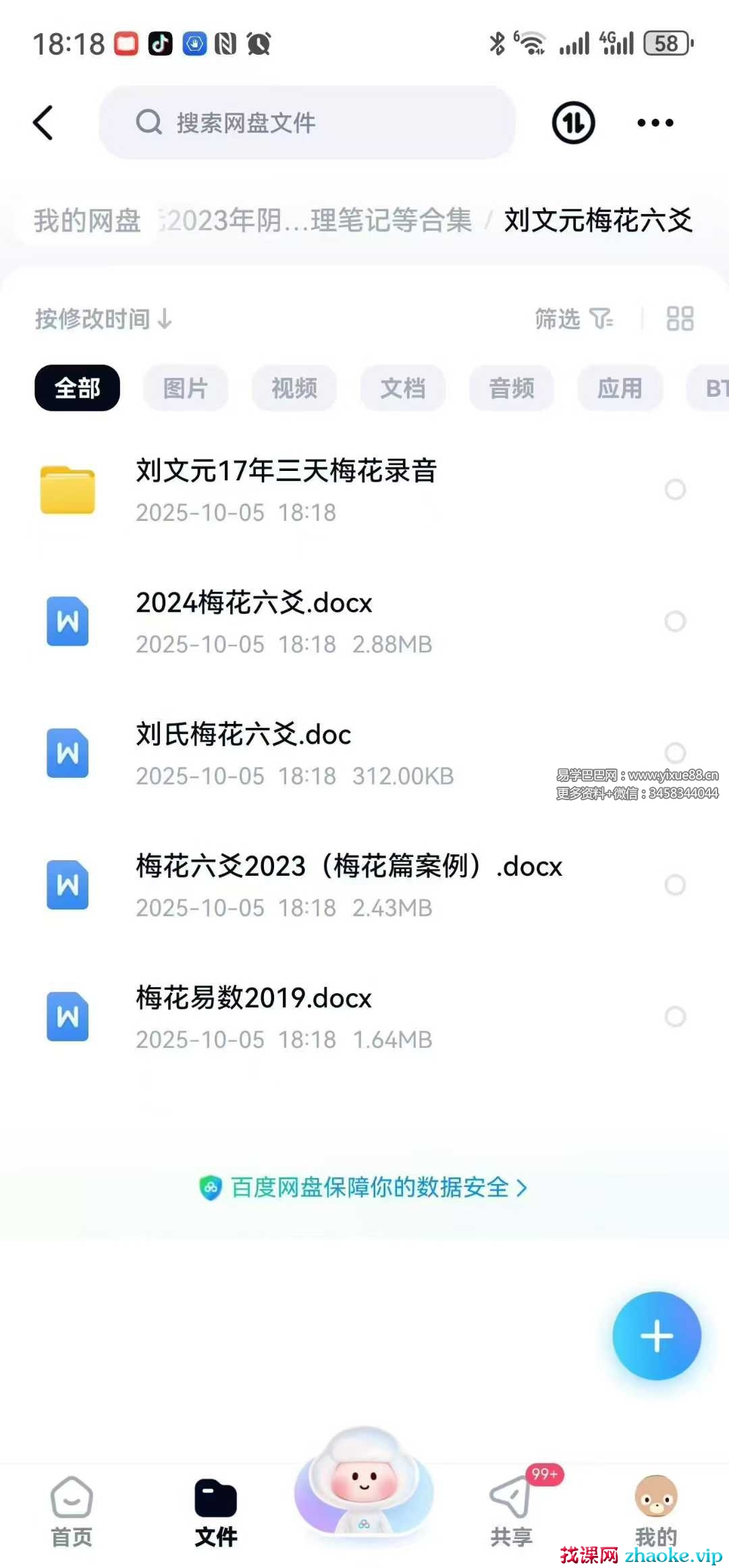The image size is (729, 1568).
Task: Filter files by 视频
Action: point(294,388)
